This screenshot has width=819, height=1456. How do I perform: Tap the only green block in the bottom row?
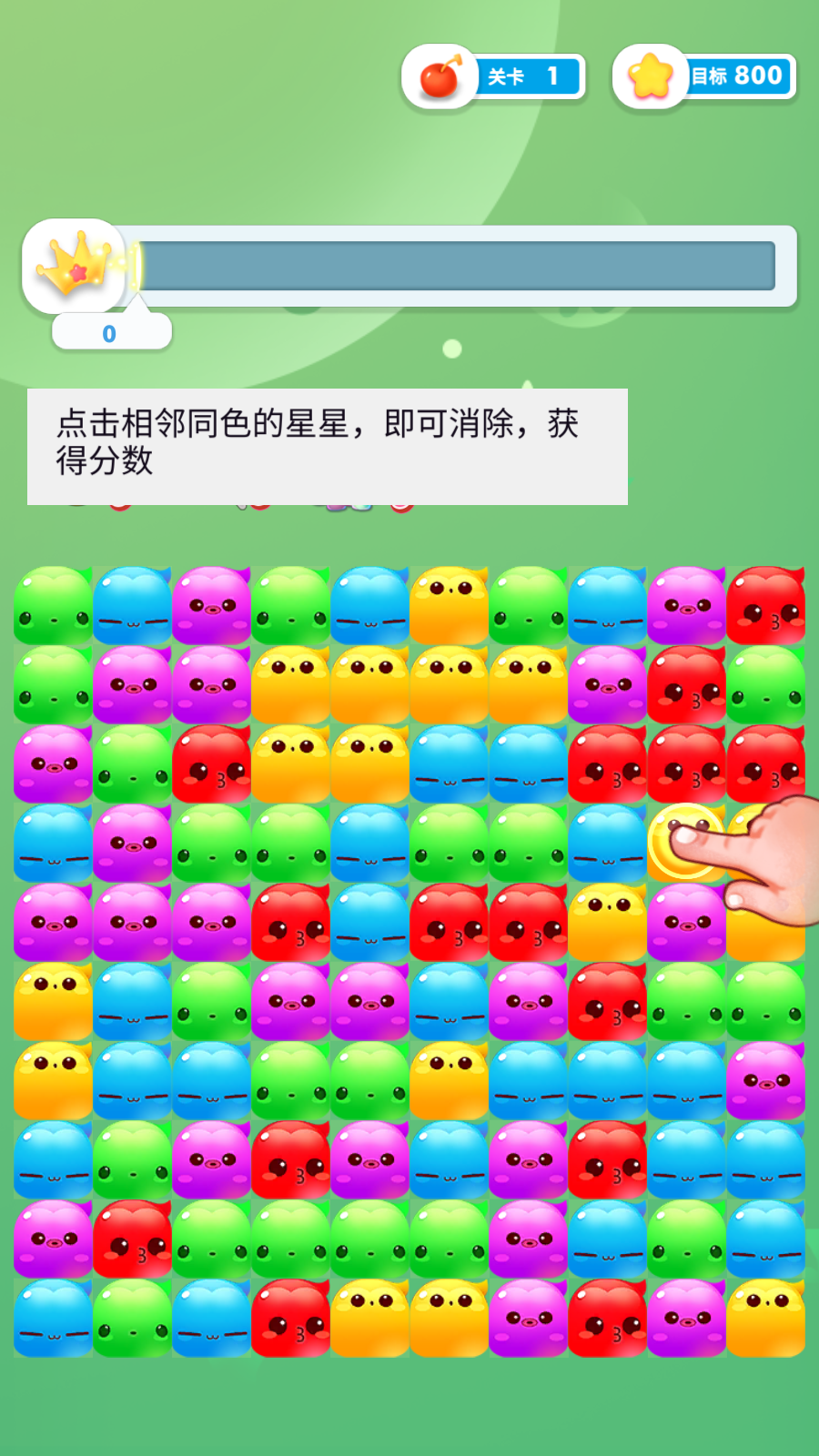132,1318
